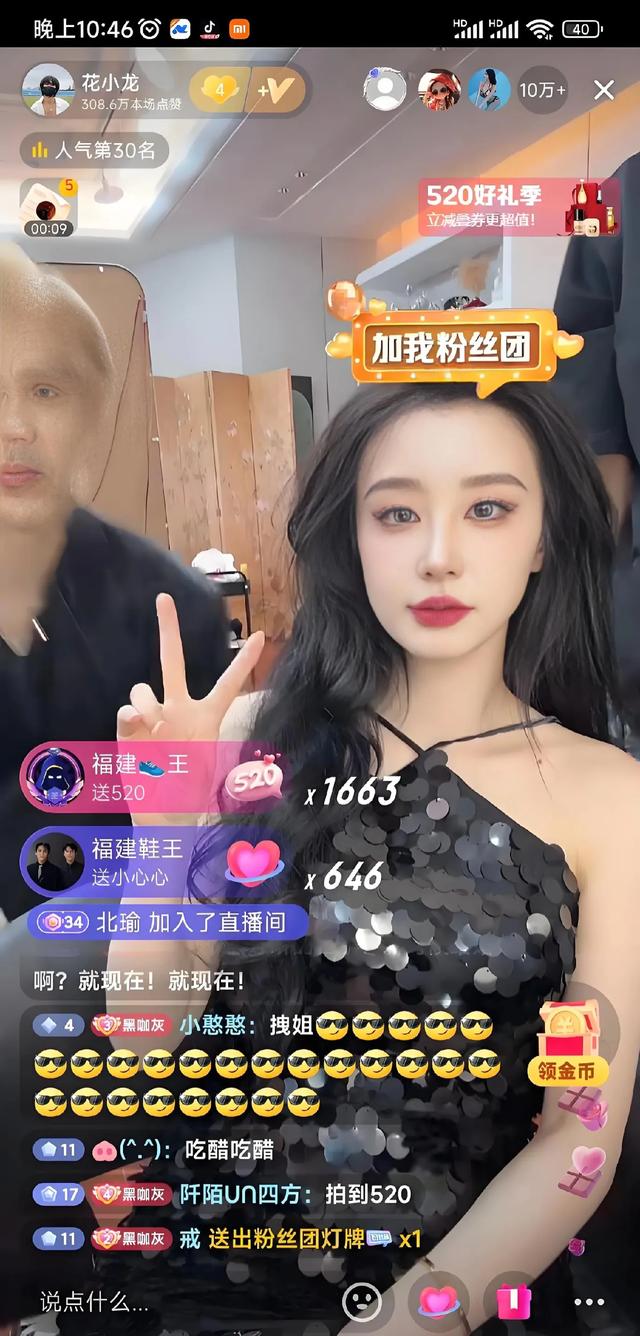Tap the 加我粉丝团 sticker
The height and width of the screenshot is (1336, 640).
click(x=454, y=345)
